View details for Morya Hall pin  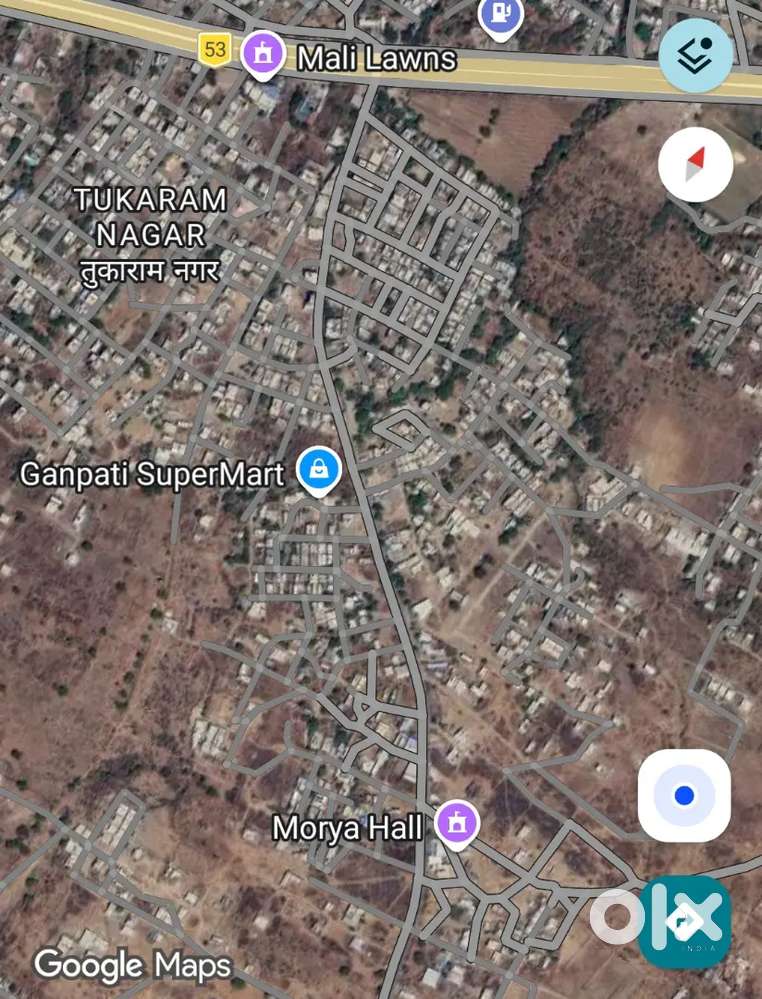[x=457, y=824]
